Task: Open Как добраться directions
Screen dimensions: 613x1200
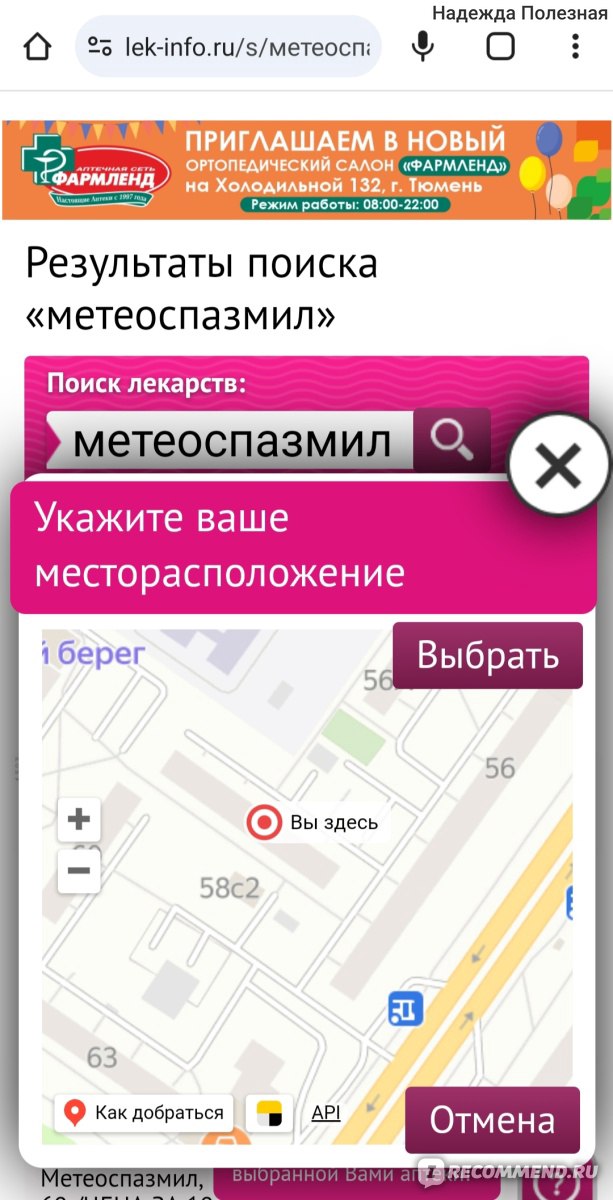Action: click(144, 1112)
